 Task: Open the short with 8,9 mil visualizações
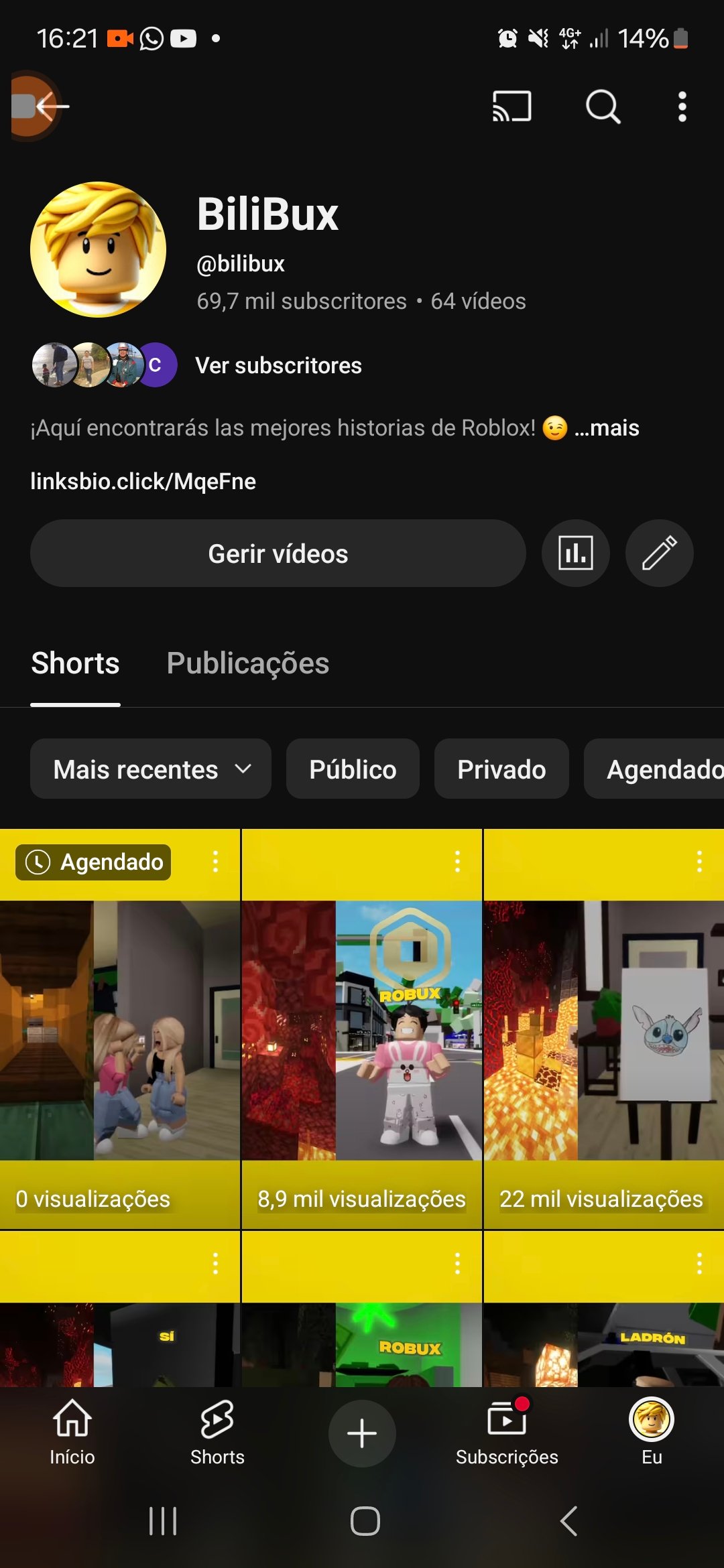pos(362,1030)
